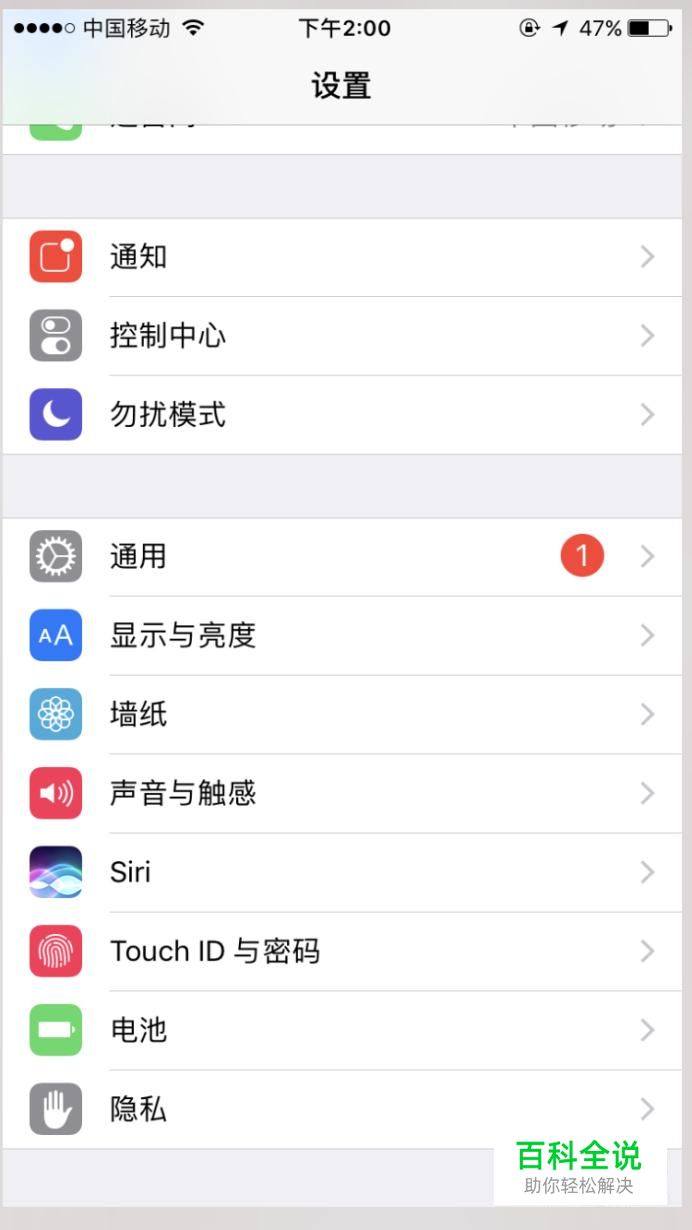
Task: Open Touch ID 与密码 settings
Action: pos(342,951)
